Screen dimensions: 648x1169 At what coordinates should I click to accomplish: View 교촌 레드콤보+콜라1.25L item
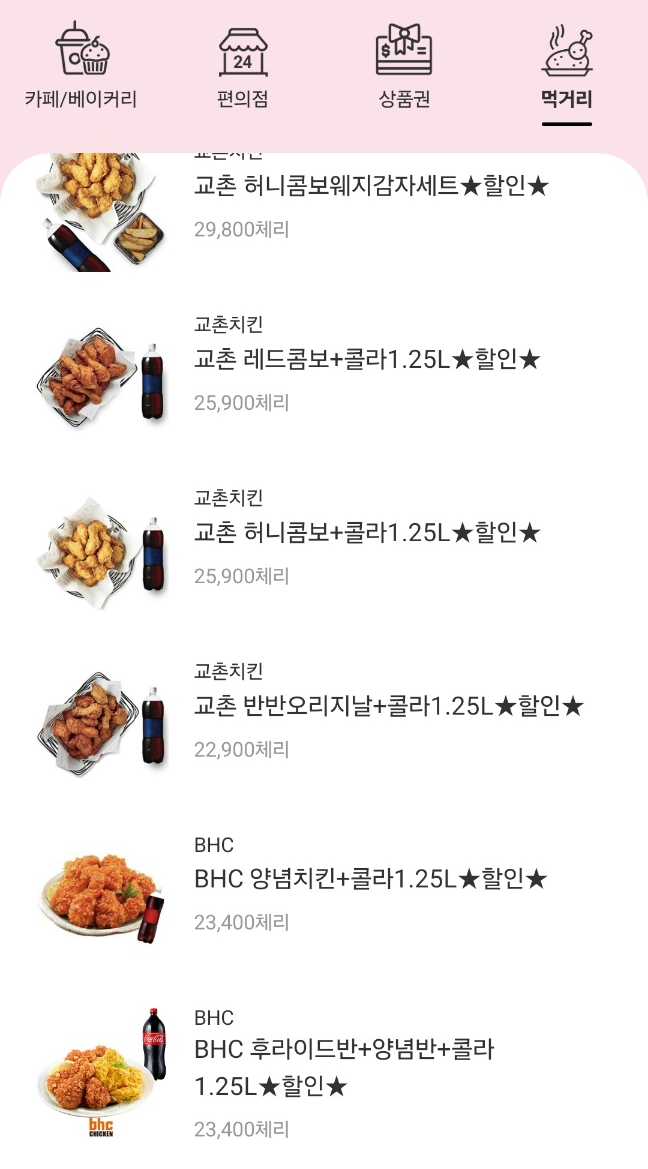[366, 360]
